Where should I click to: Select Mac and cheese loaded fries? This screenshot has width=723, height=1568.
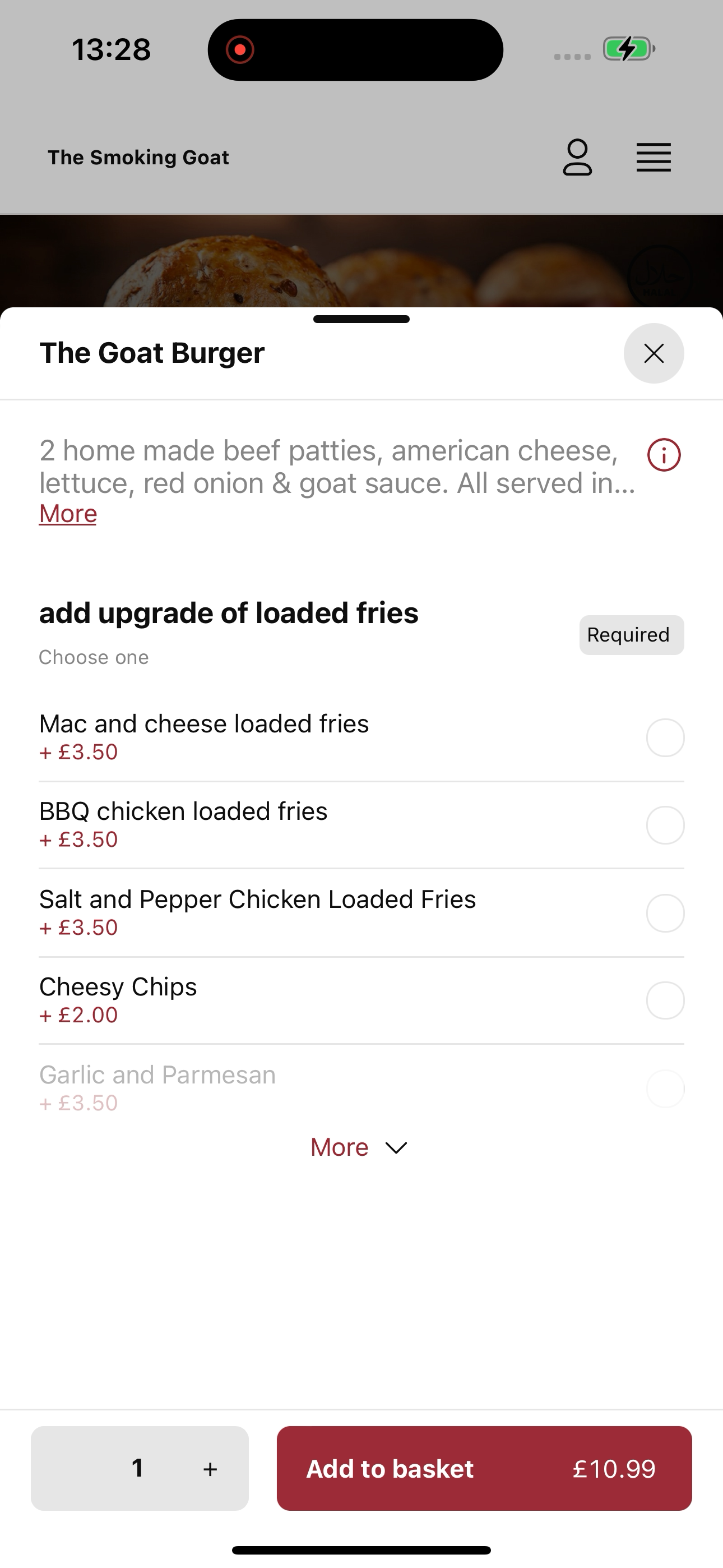click(361, 737)
